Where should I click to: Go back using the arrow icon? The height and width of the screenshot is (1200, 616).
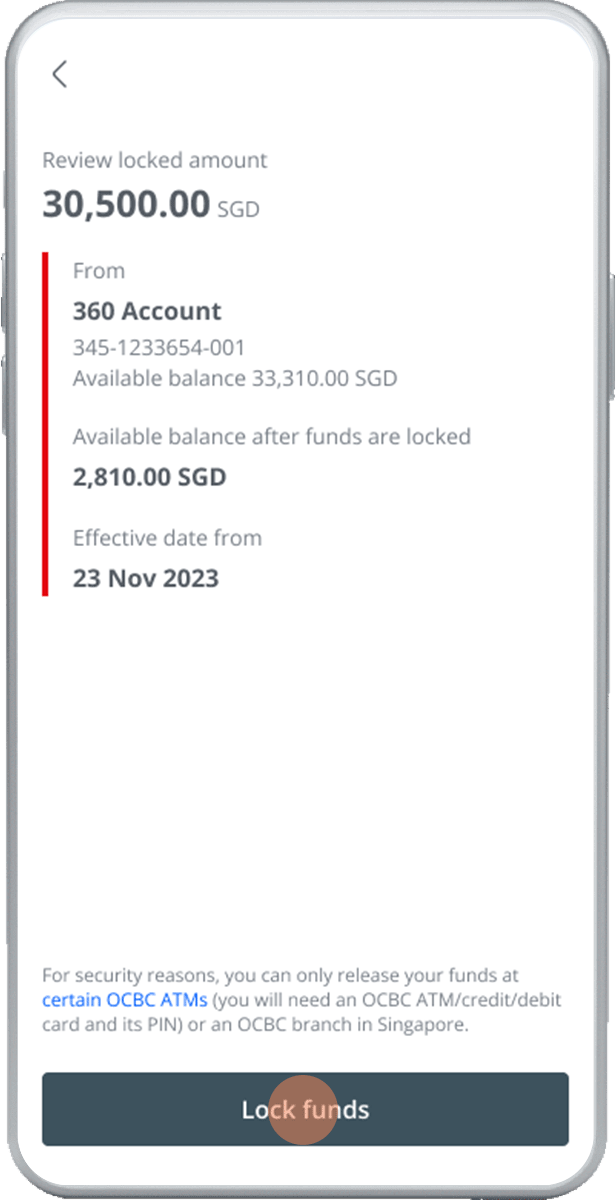pos(60,74)
